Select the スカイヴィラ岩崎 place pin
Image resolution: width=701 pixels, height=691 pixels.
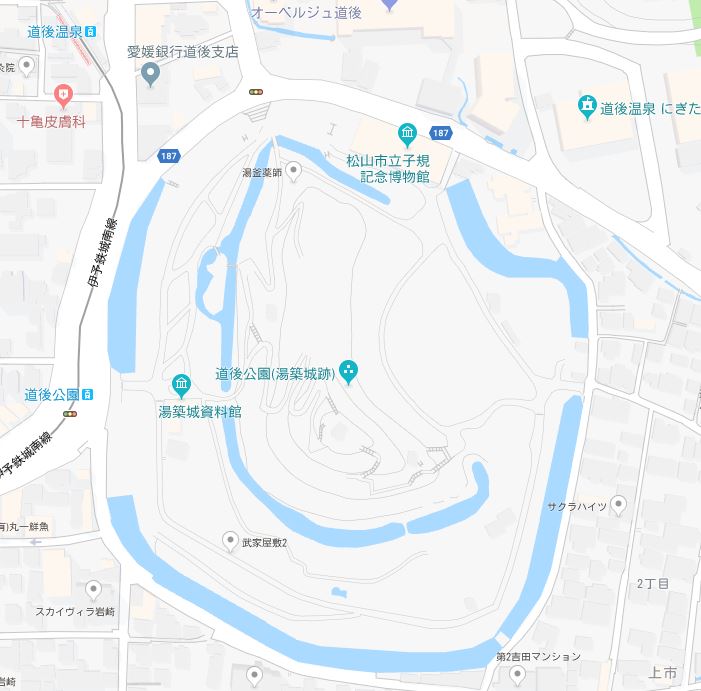93,590
